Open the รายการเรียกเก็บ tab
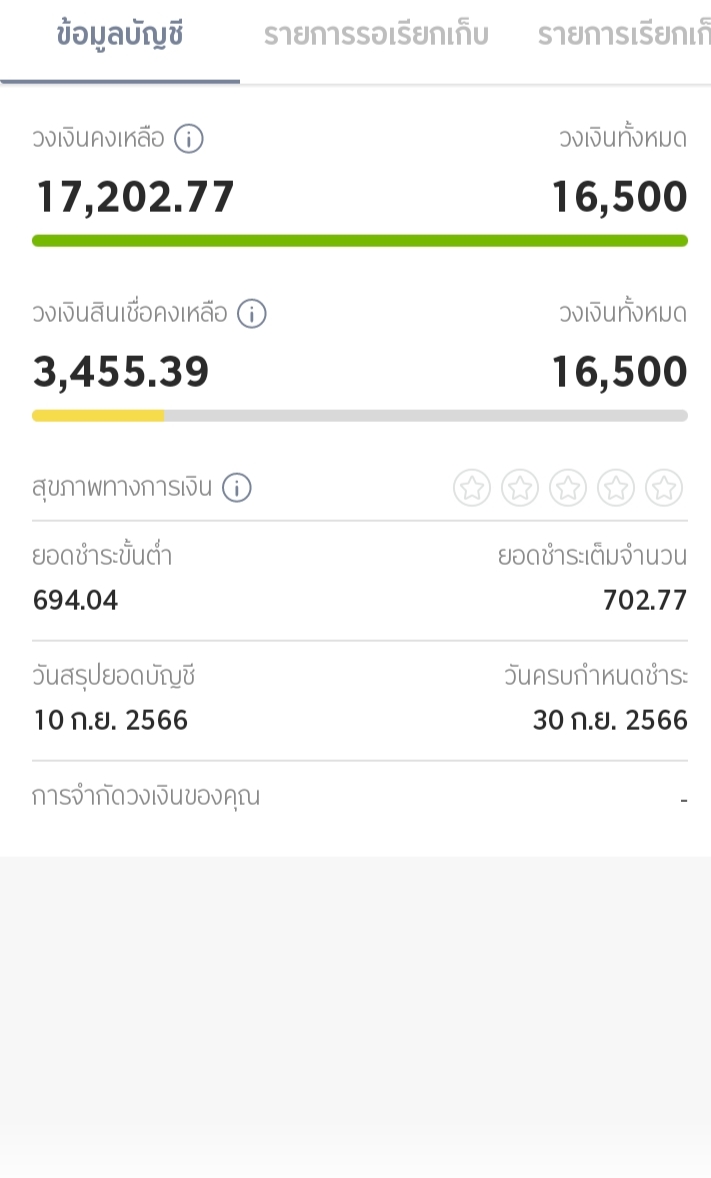The width and height of the screenshot is (711, 1178). click(x=624, y=35)
